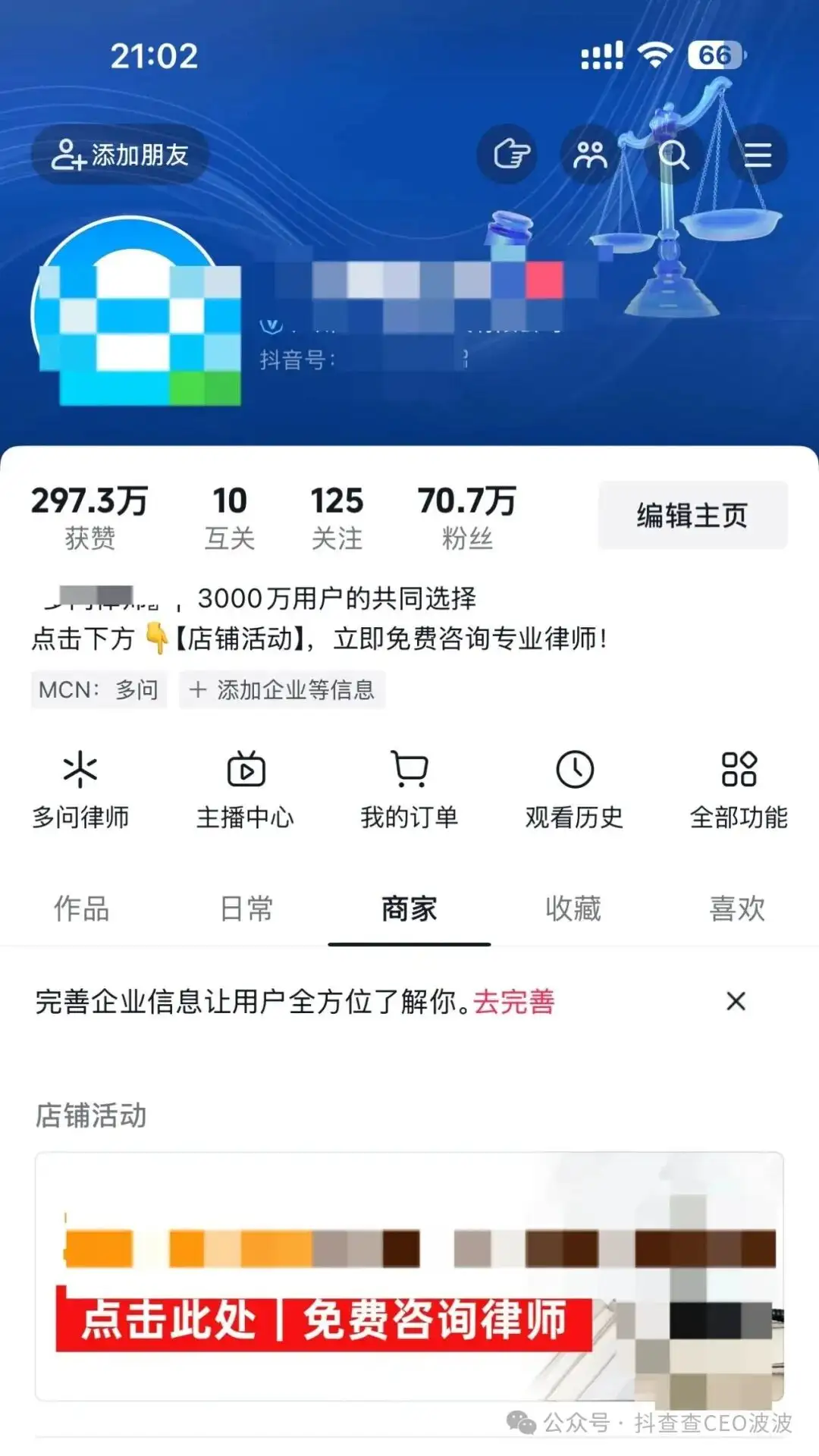Switch to the 日常 tab
The width and height of the screenshot is (819, 1456).
[246, 908]
